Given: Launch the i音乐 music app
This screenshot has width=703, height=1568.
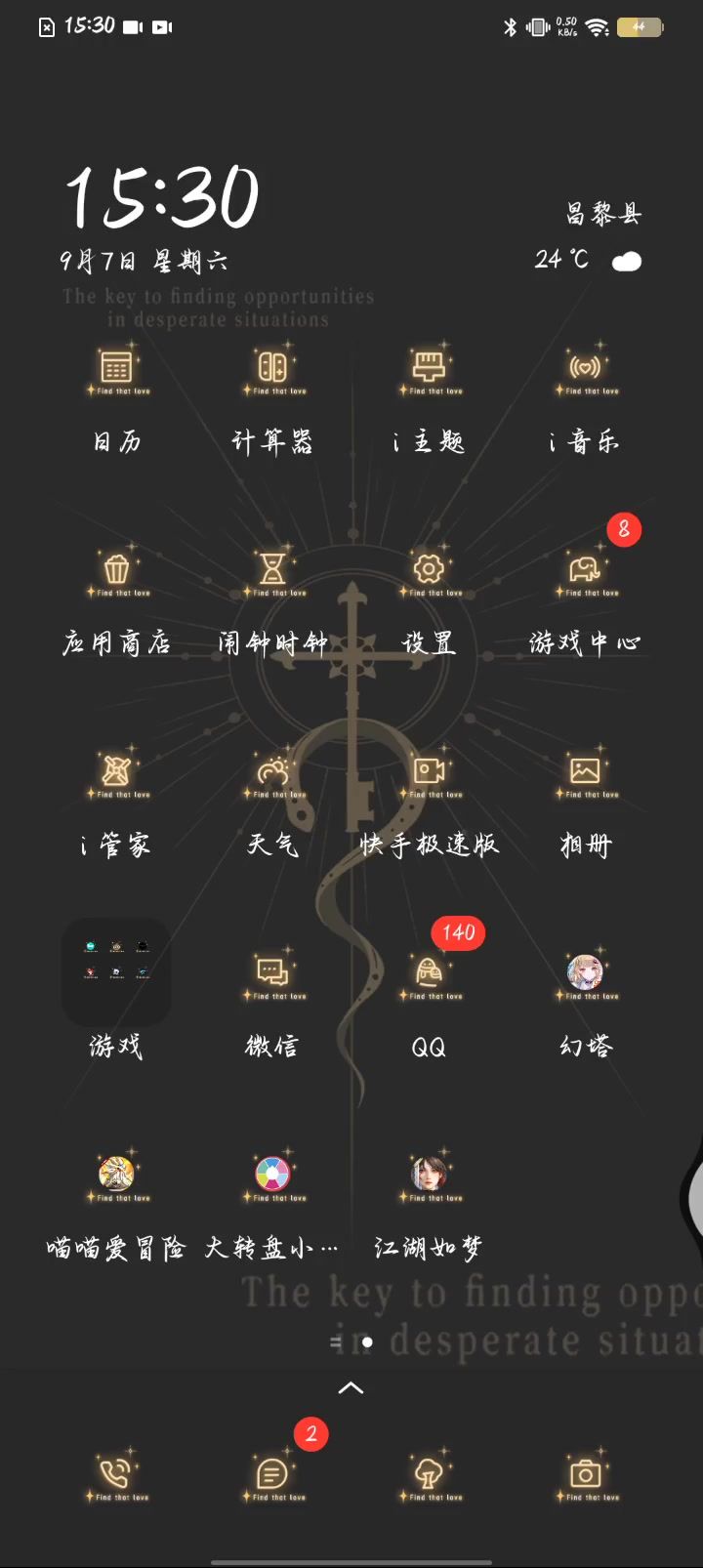Looking at the screenshot, I should click(x=585, y=369).
